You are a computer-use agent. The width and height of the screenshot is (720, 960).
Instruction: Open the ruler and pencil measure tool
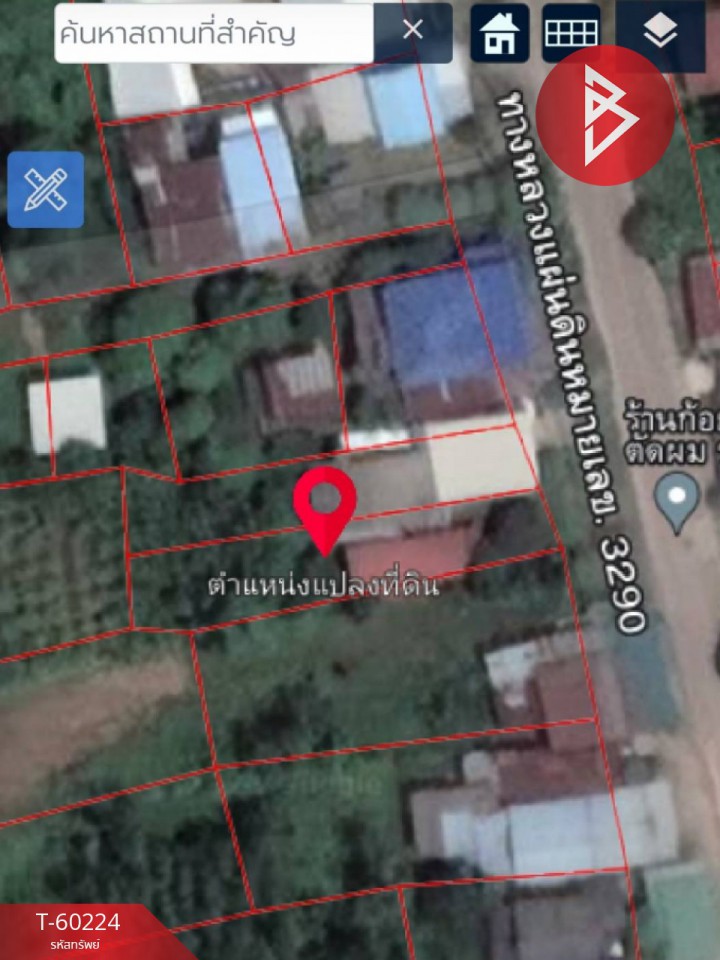45,190
